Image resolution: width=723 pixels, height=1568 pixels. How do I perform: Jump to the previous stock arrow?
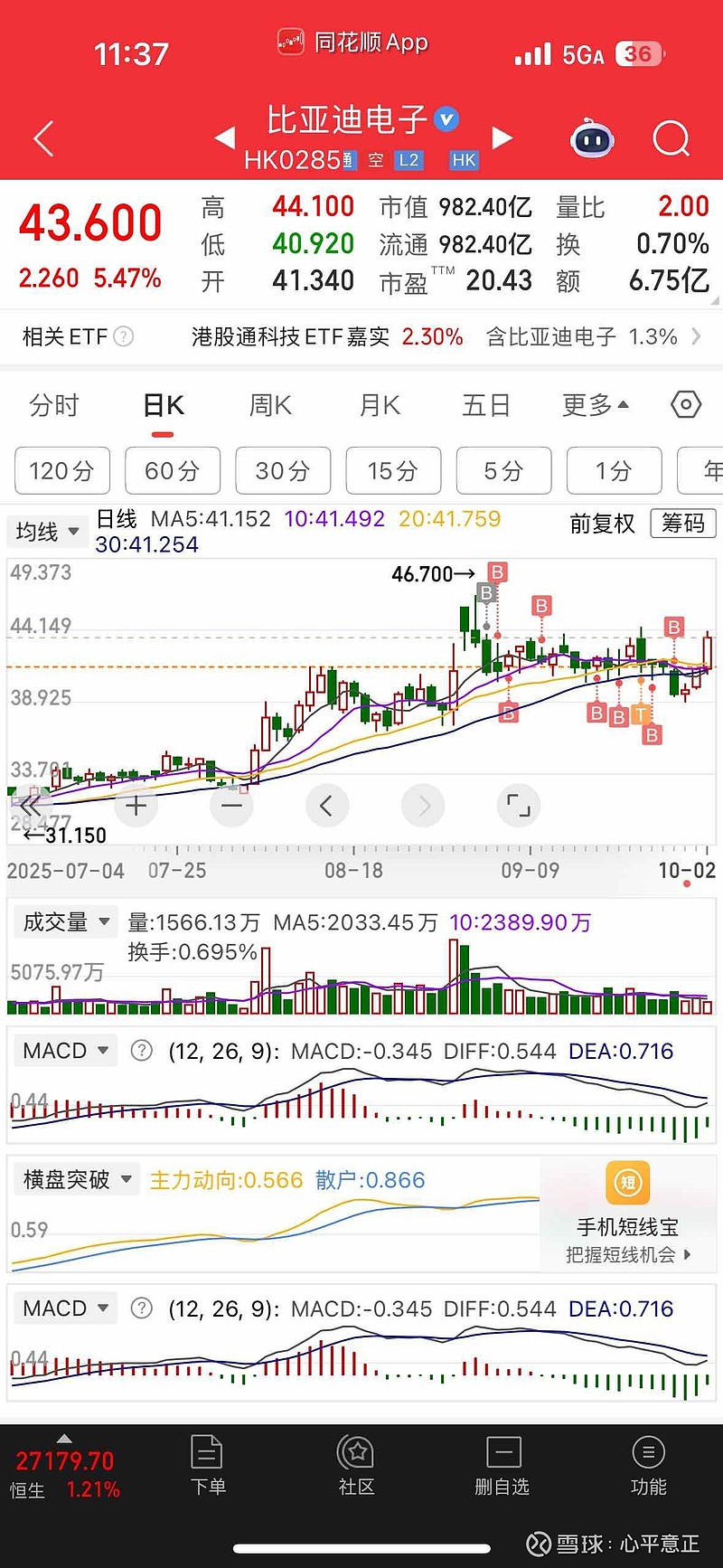[x=224, y=137]
